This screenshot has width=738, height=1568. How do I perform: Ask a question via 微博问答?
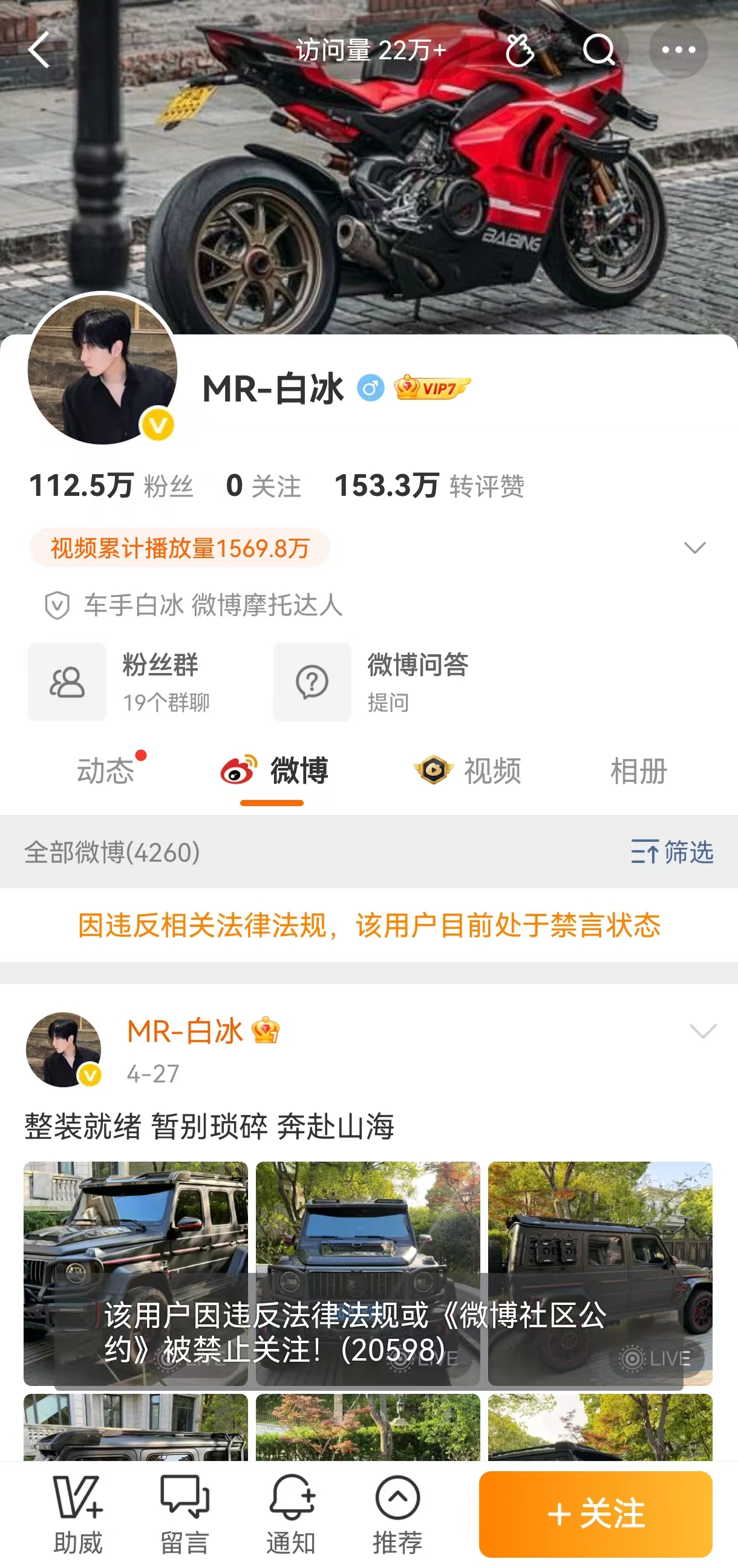(371, 682)
